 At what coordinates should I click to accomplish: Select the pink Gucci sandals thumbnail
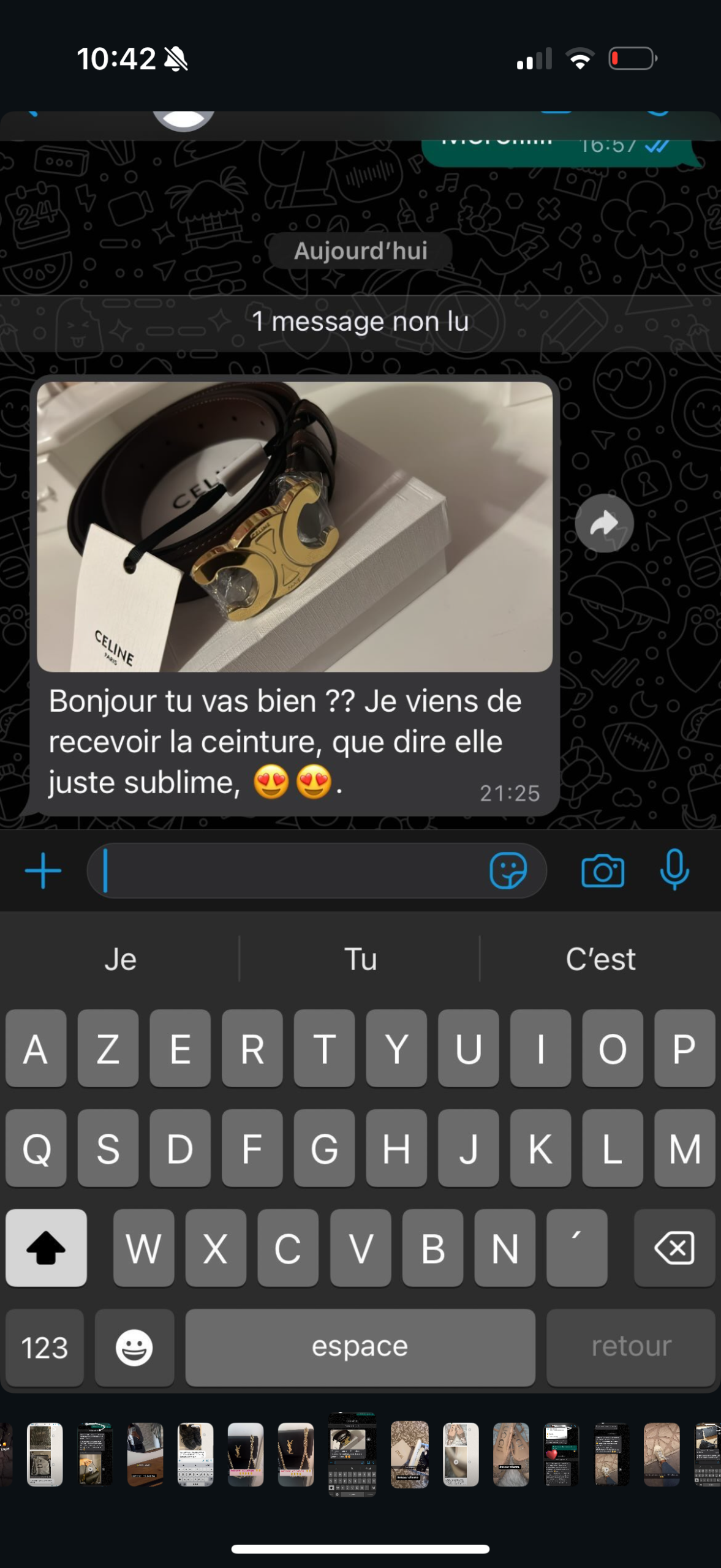510,1455
